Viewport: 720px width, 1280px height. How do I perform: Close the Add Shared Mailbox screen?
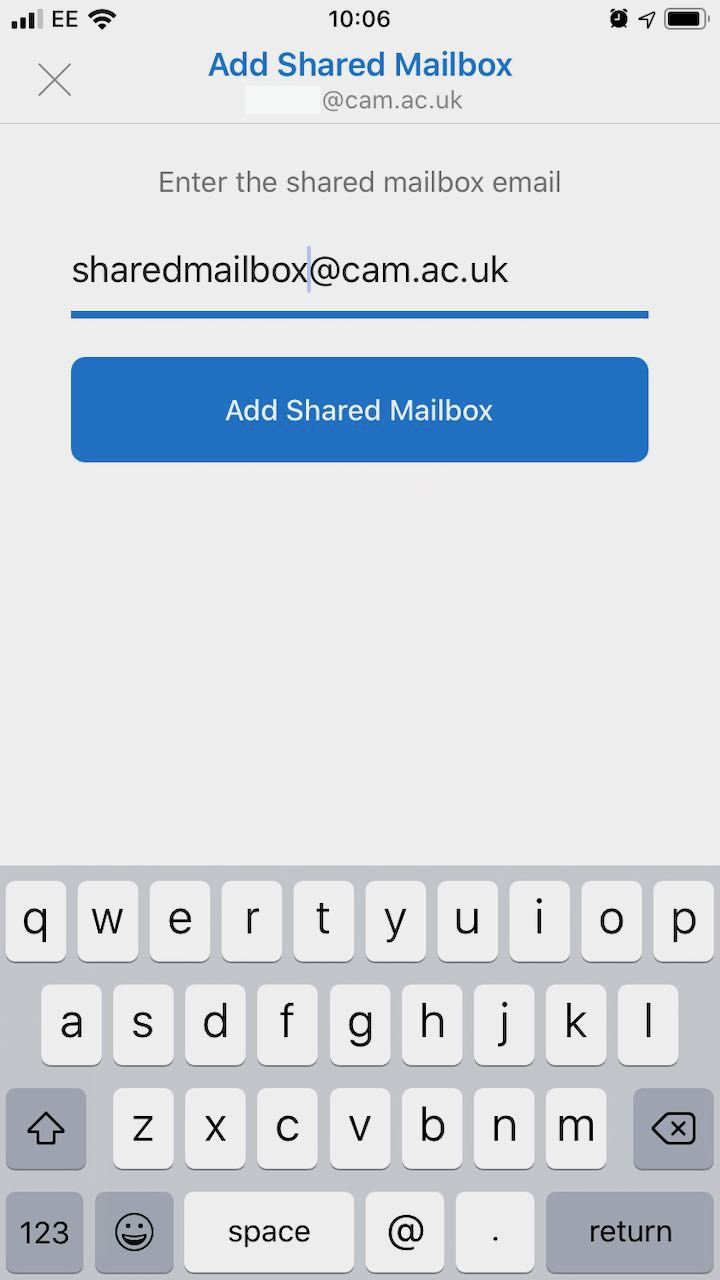coord(54,80)
